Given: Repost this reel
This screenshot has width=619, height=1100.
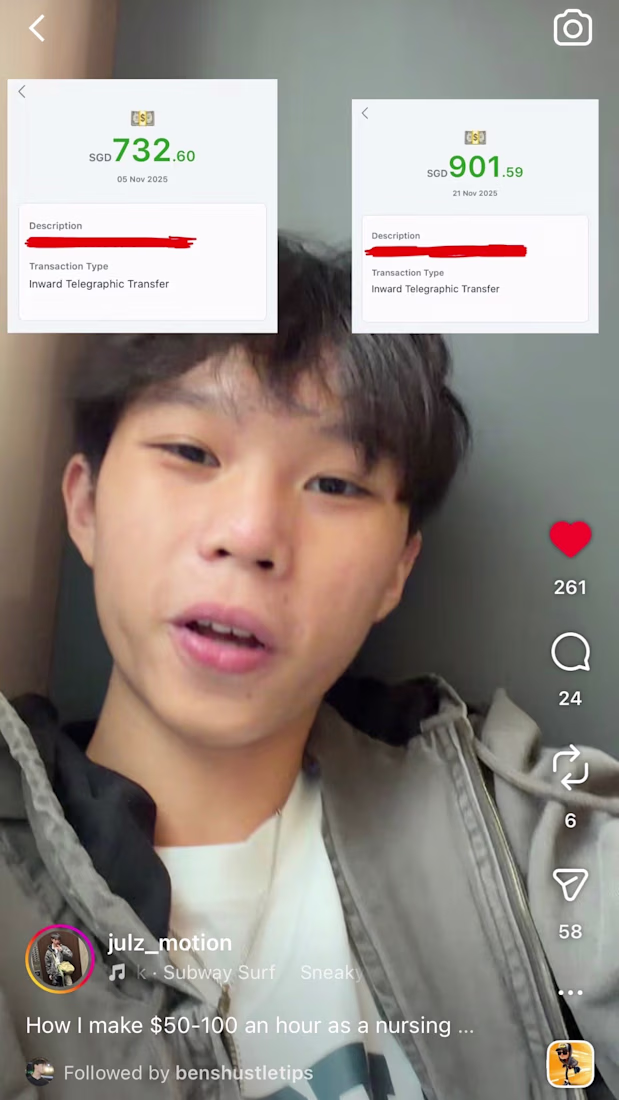Looking at the screenshot, I should 570,768.
